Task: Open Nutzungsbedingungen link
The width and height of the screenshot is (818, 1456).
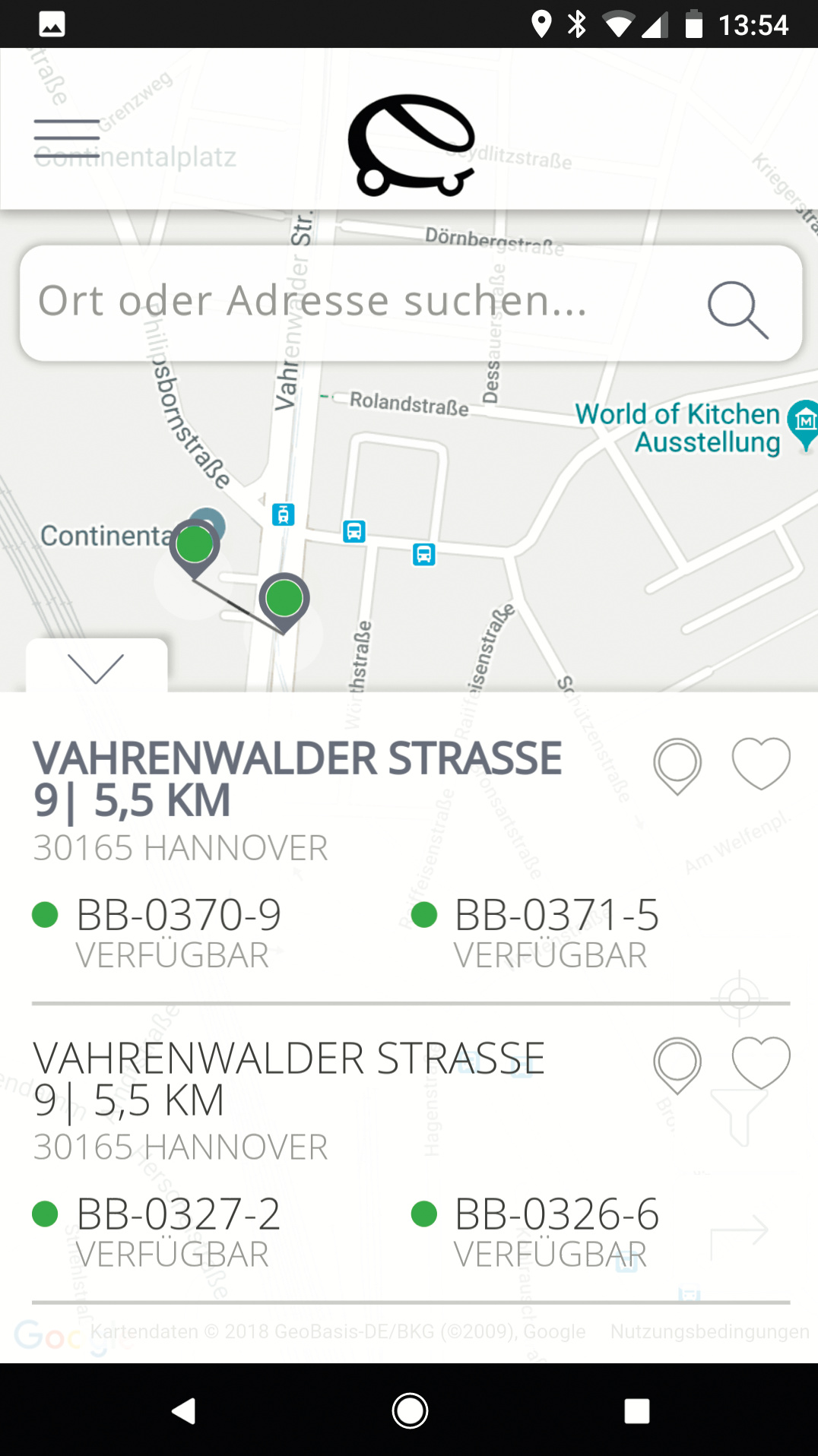Action: coord(709,1331)
